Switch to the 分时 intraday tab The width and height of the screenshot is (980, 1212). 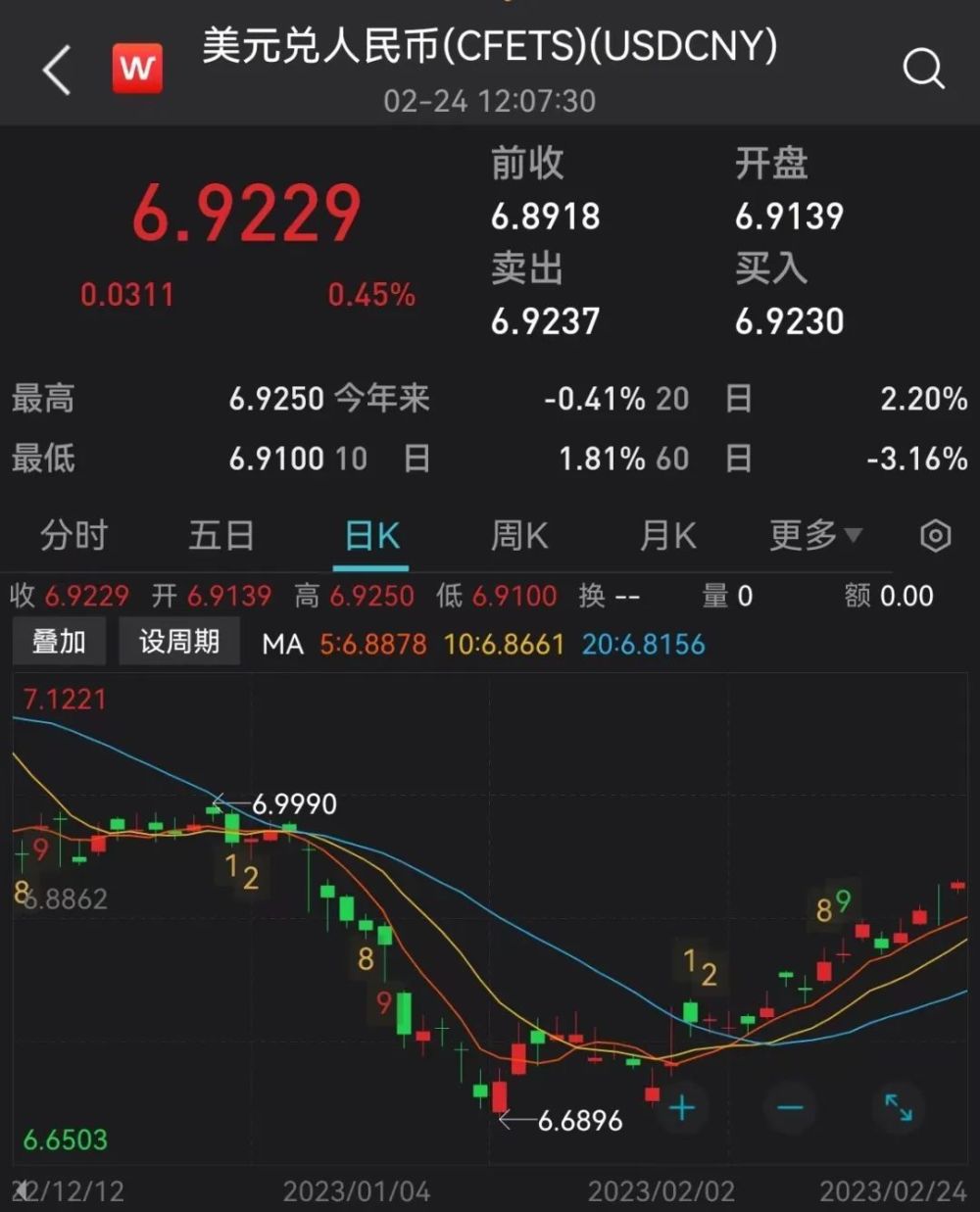[73, 535]
